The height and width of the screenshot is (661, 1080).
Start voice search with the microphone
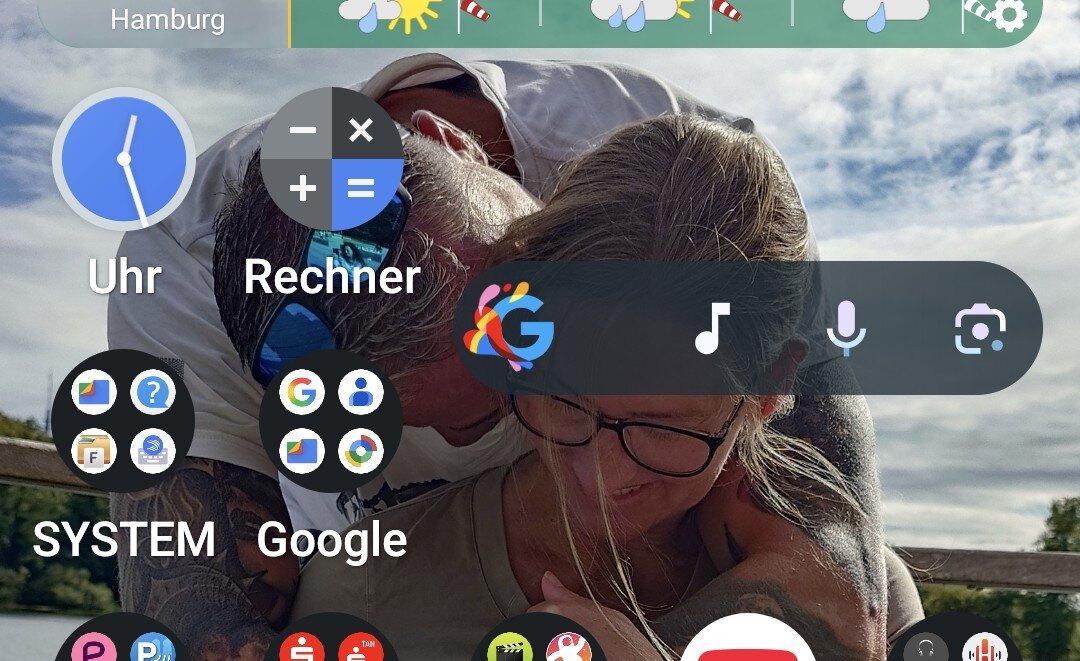click(846, 328)
